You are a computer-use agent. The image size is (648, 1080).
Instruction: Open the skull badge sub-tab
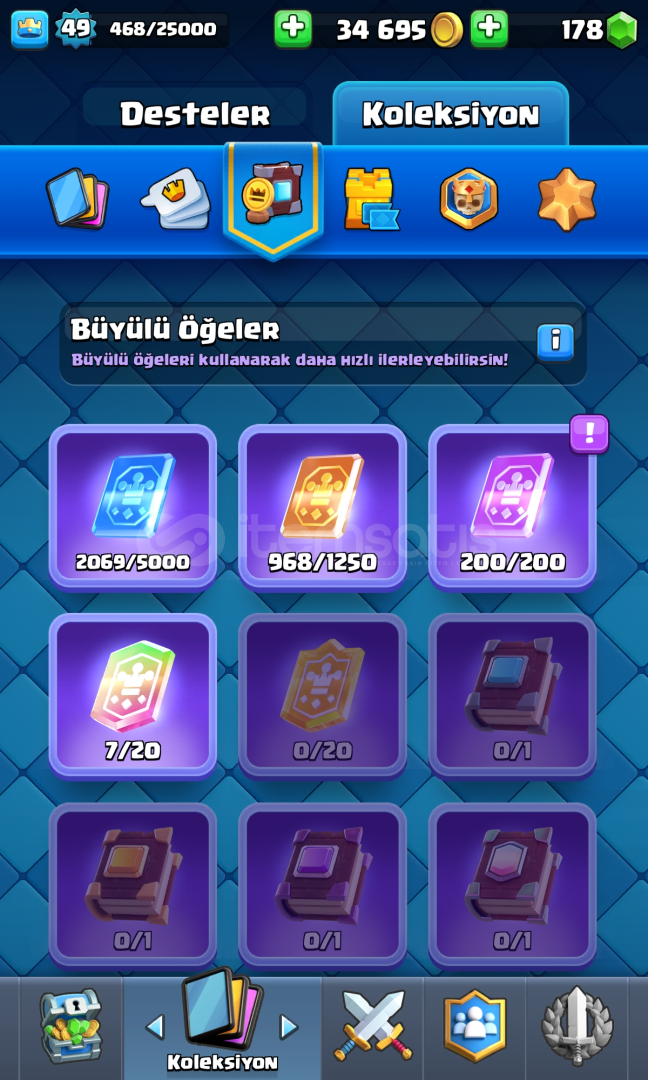click(x=469, y=199)
